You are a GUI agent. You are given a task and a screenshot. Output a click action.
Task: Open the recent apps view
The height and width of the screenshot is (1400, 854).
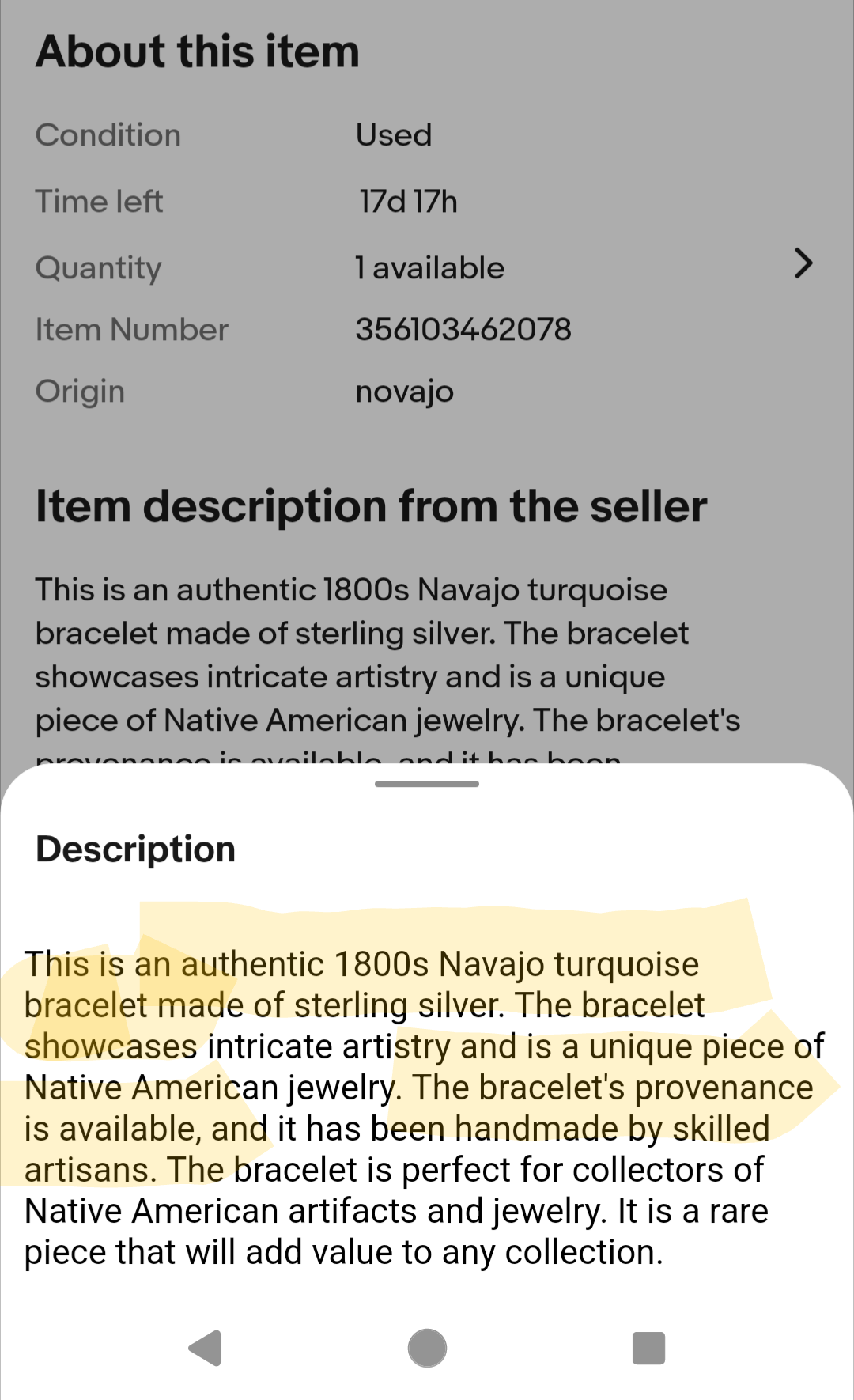(x=648, y=1349)
